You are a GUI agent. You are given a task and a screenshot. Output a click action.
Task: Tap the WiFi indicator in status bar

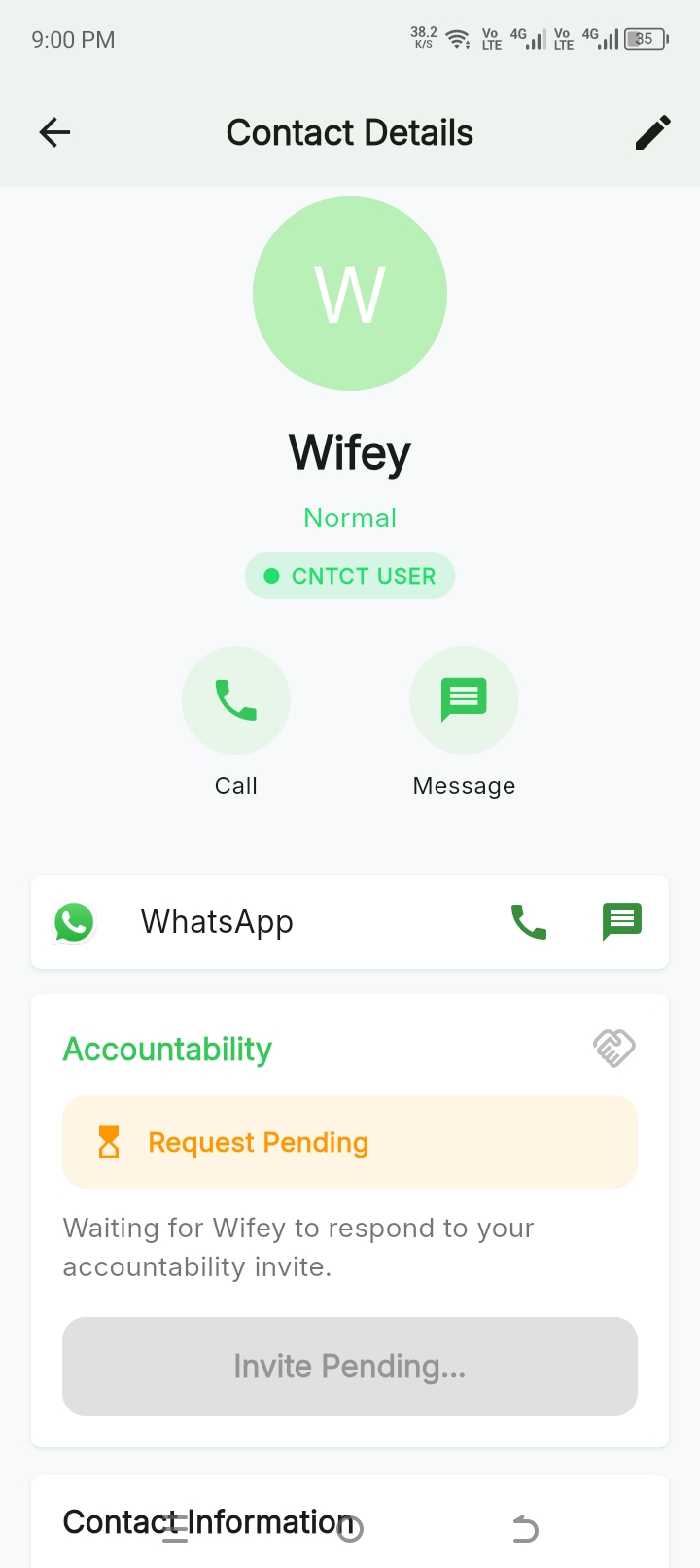coord(455,39)
